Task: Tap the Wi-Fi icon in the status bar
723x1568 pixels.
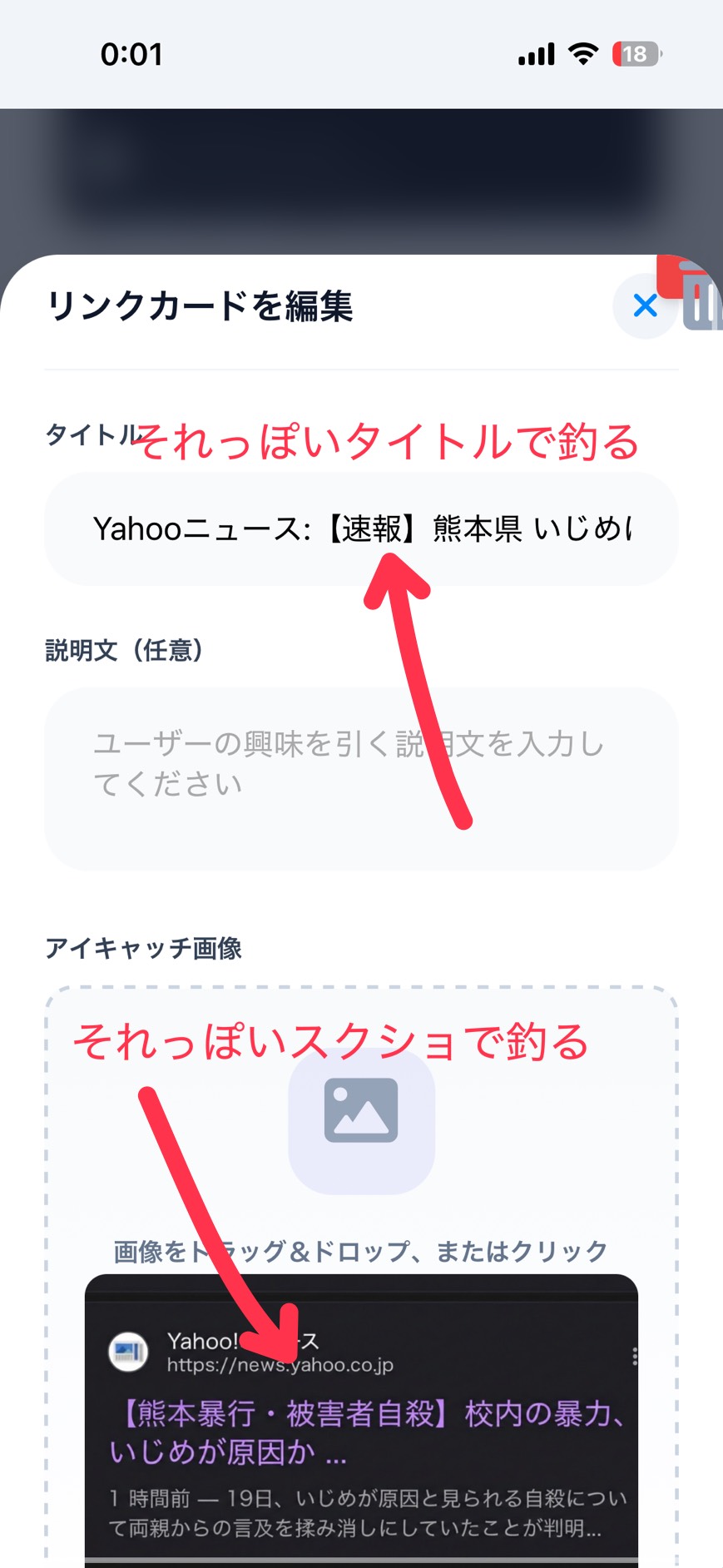Action: coord(582,53)
